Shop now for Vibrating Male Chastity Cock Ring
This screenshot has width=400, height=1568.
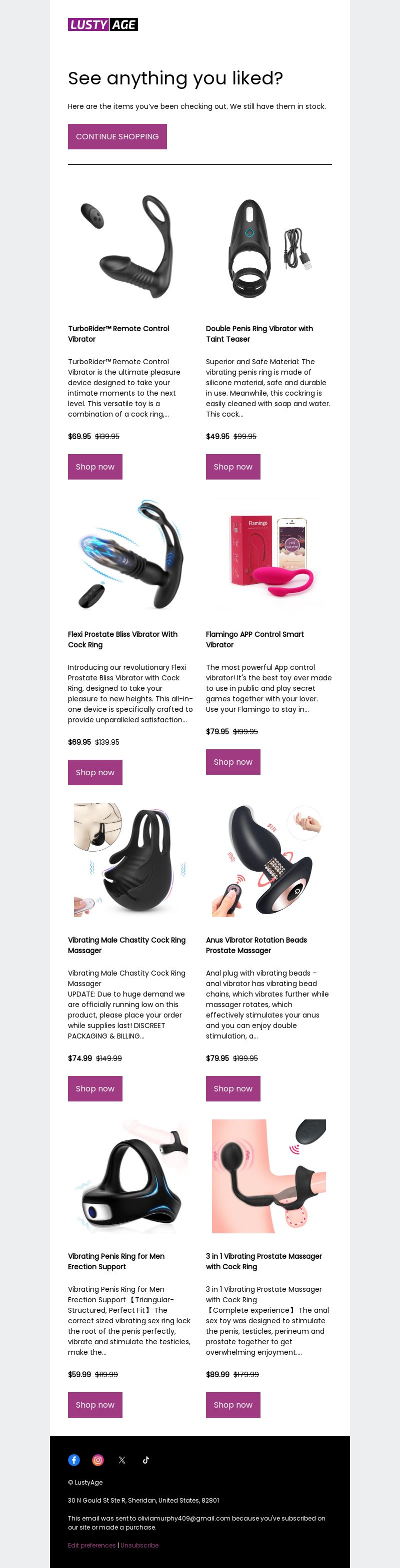(95, 1088)
